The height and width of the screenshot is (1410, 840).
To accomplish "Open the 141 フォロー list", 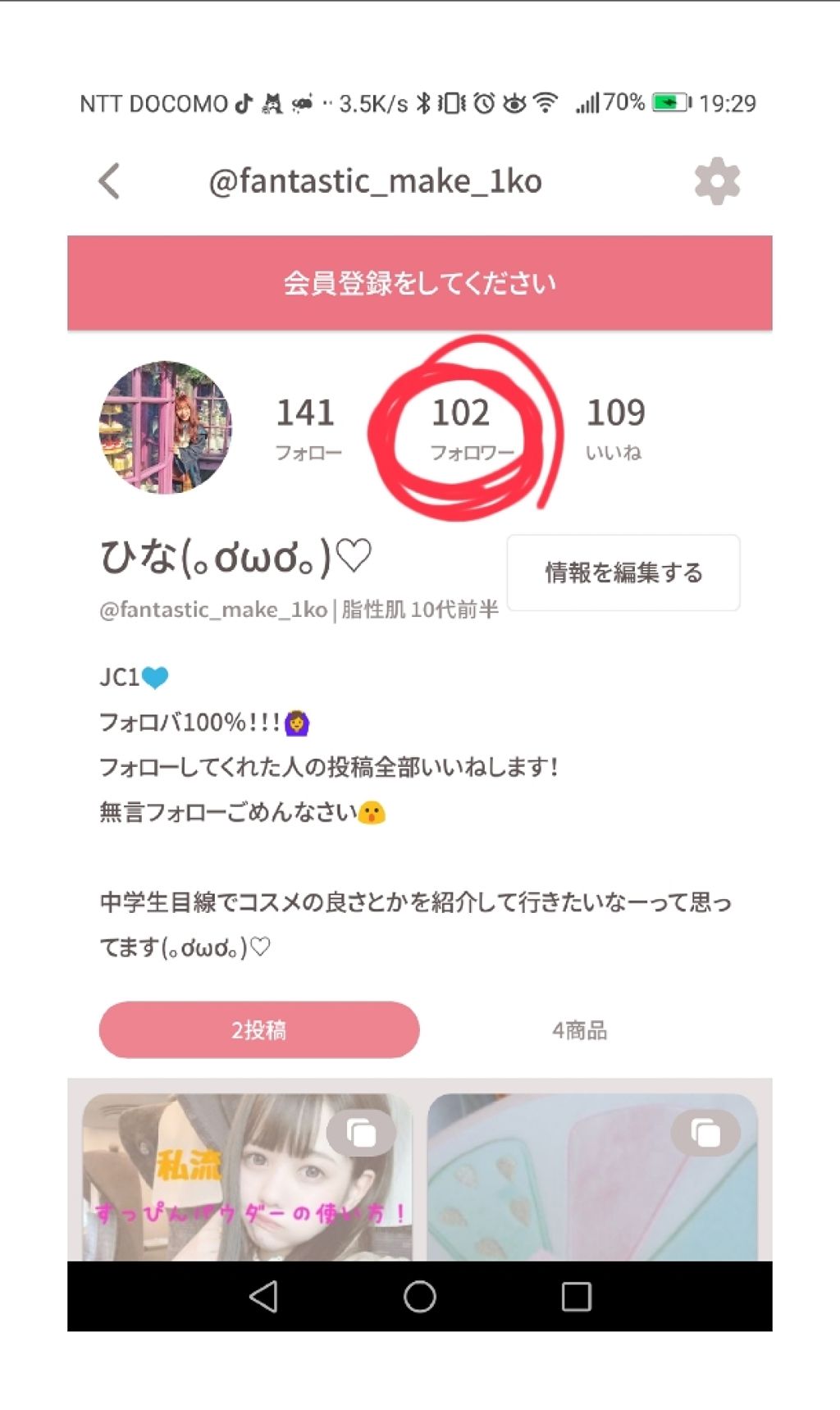I will (306, 427).
